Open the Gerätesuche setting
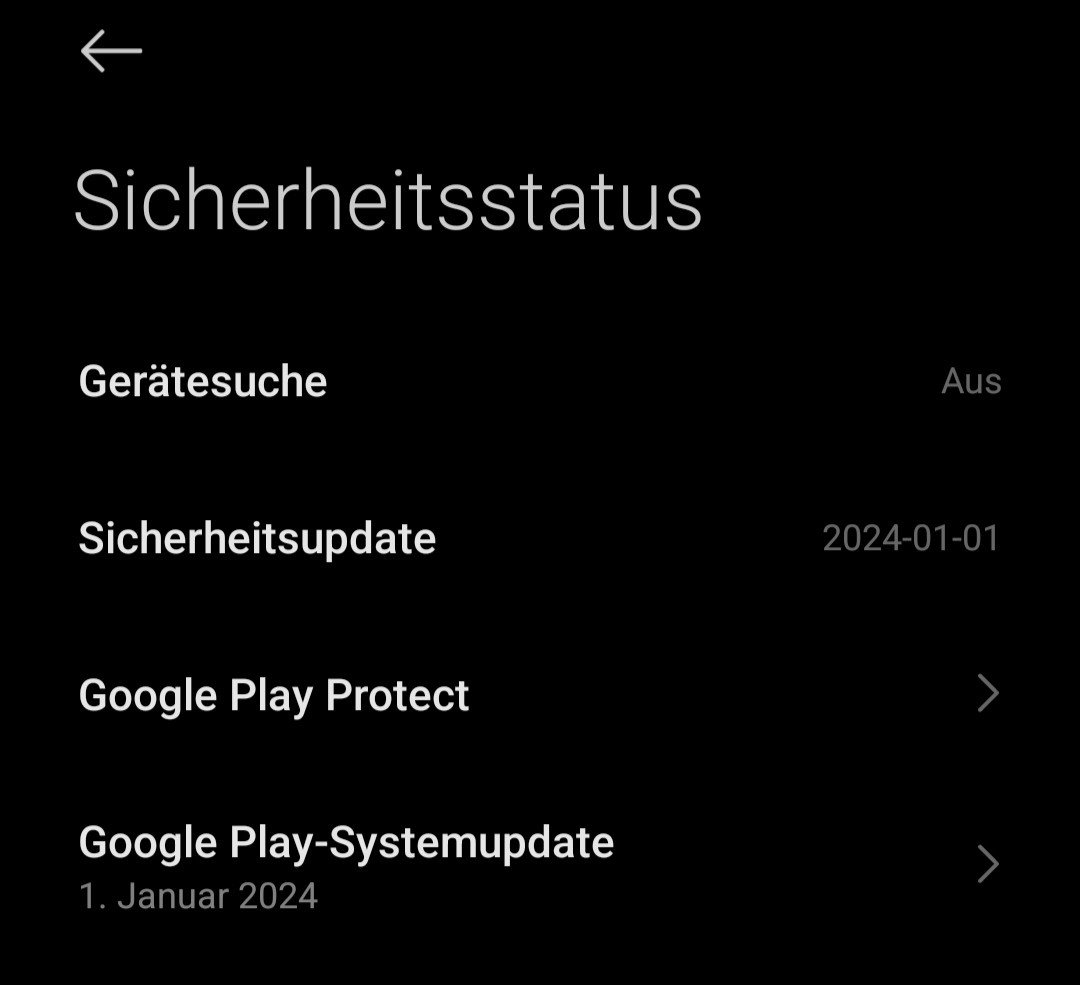 (203, 381)
